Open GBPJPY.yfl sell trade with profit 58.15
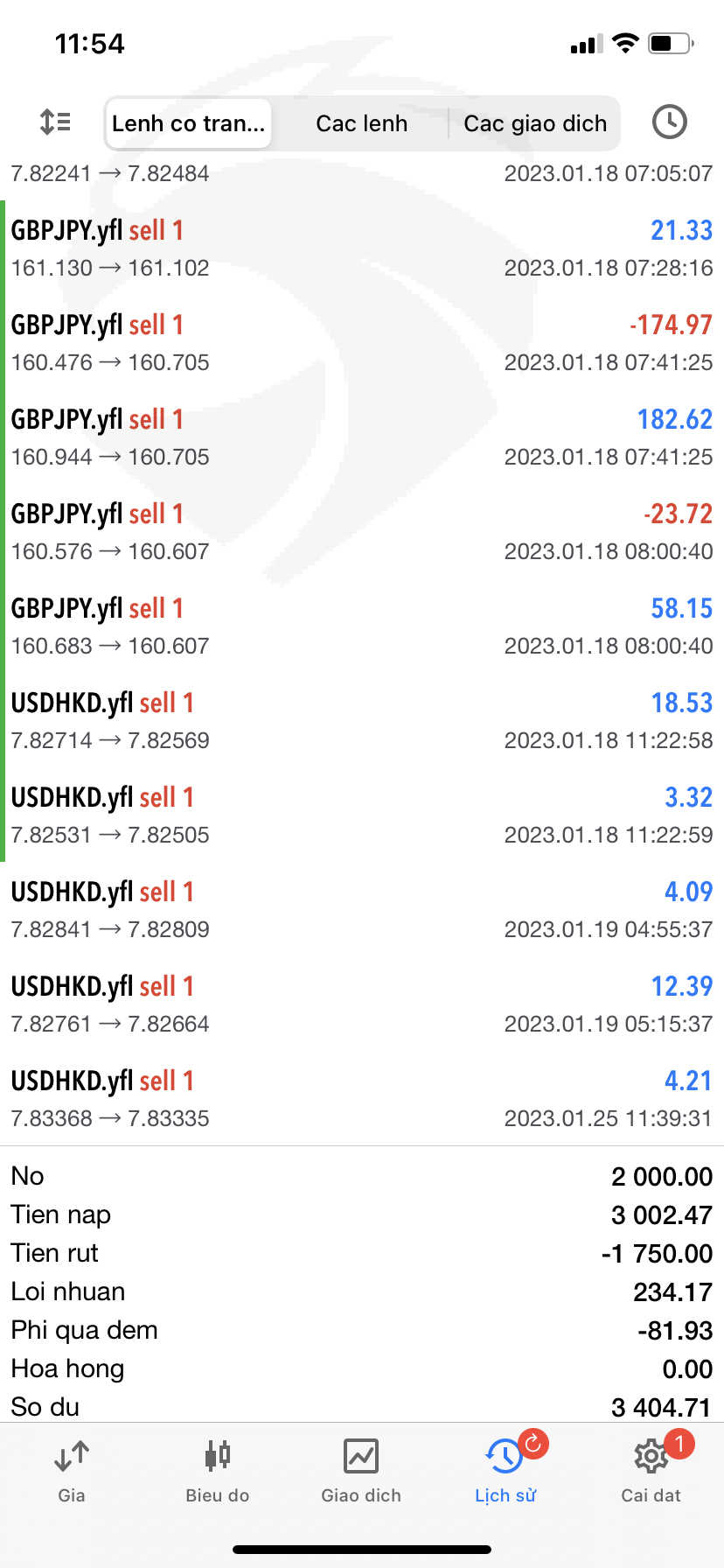The height and width of the screenshot is (1568, 724). pos(362,626)
